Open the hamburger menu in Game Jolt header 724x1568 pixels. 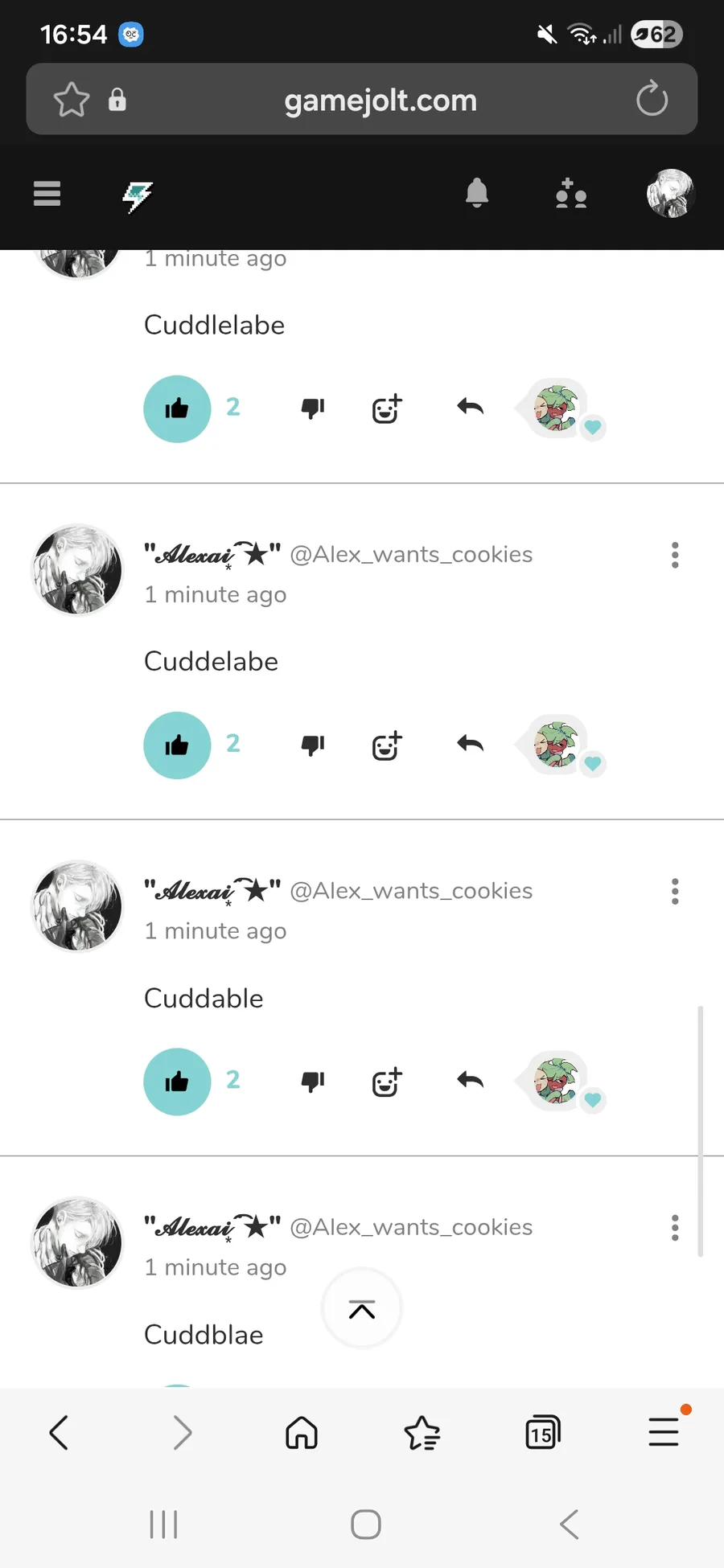click(x=47, y=194)
